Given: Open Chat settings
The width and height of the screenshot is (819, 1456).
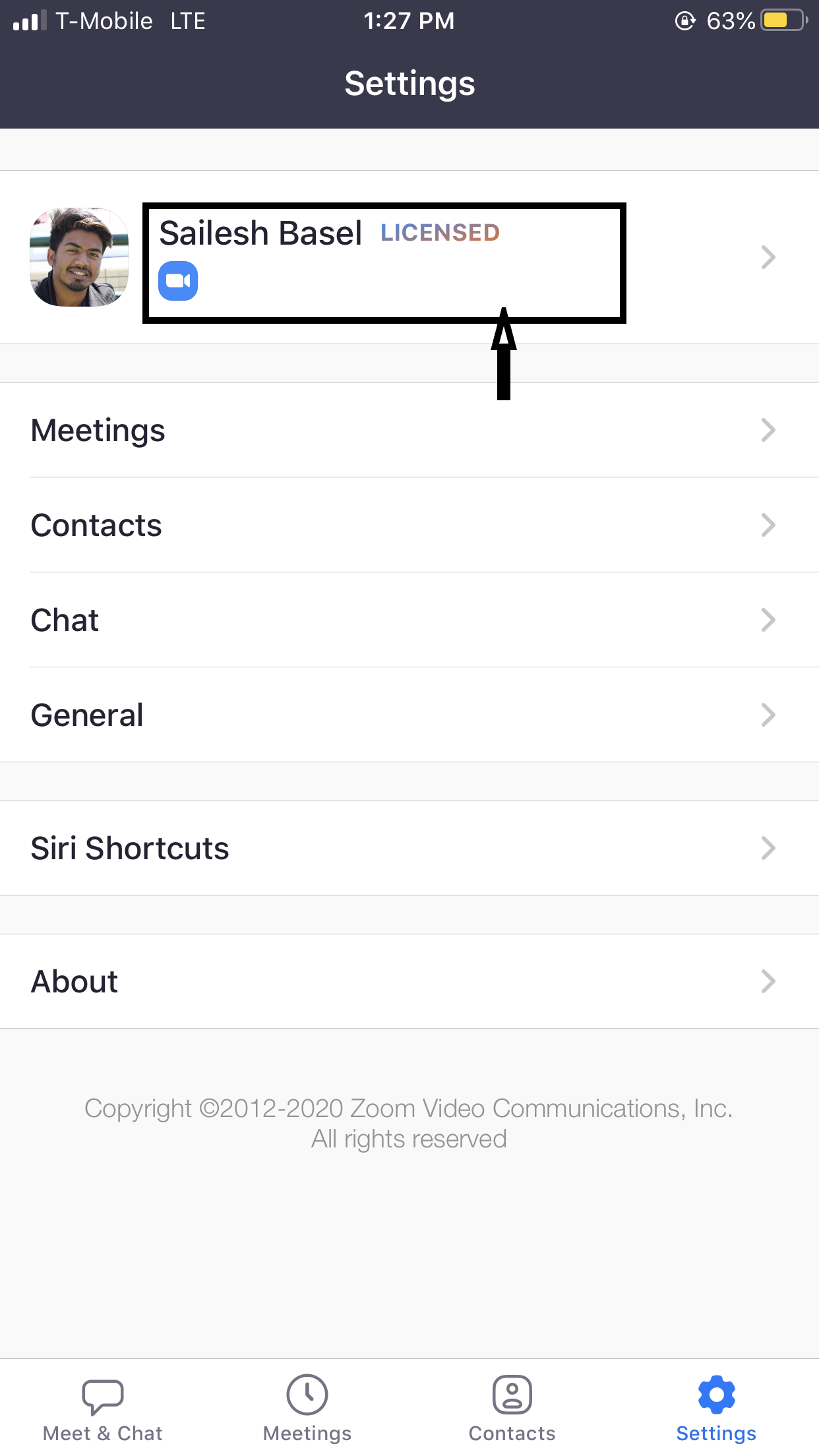Looking at the screenshot, I should pos(409,620).
